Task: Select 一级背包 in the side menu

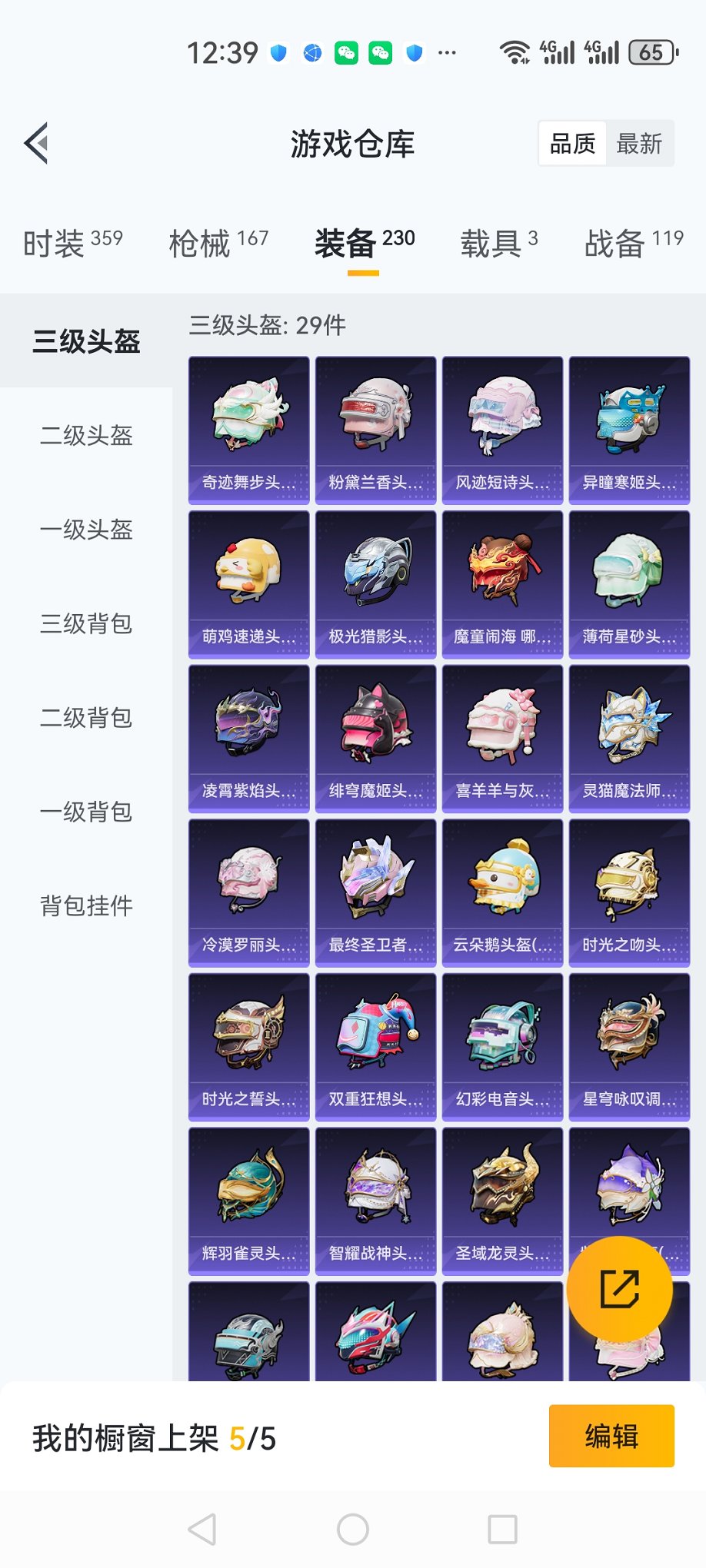Action: coord(86,812)
